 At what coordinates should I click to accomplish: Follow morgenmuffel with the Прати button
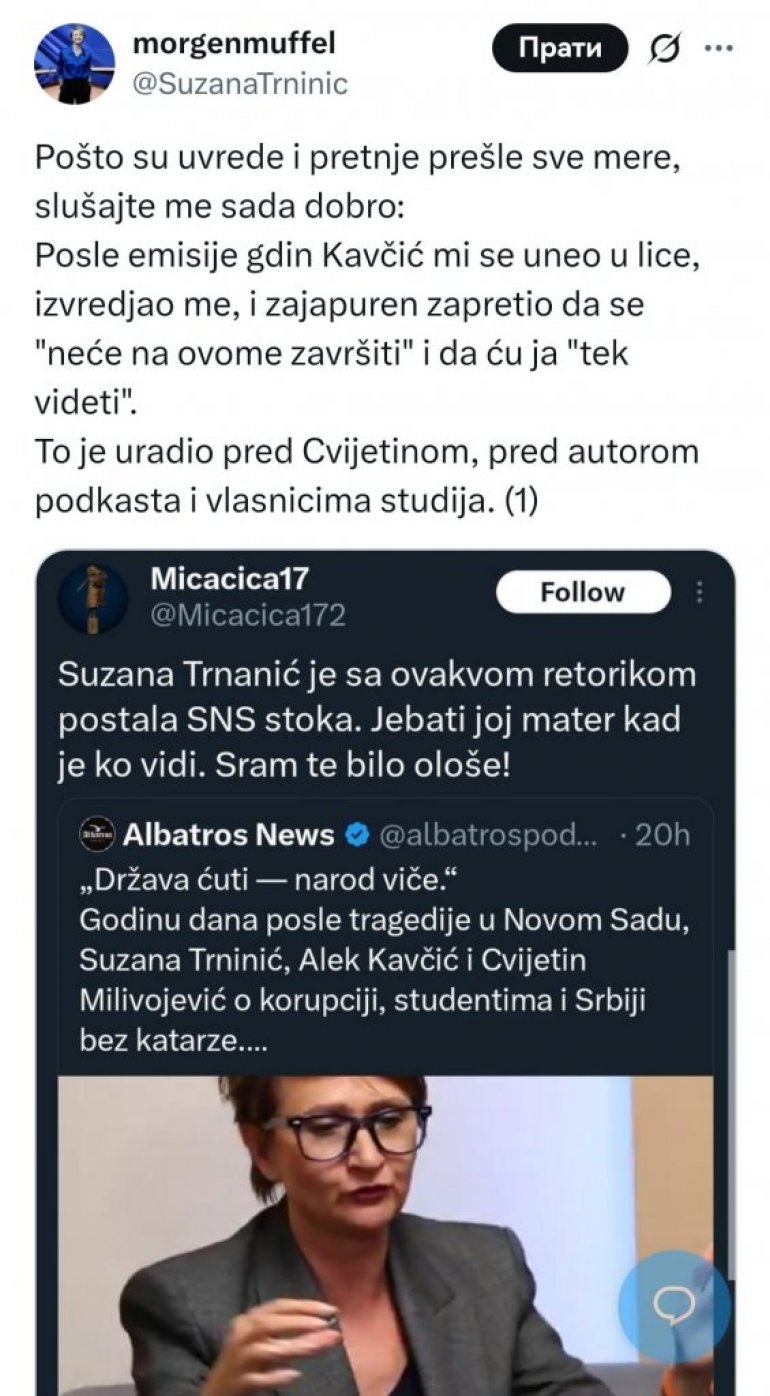[x=559, y=48]
